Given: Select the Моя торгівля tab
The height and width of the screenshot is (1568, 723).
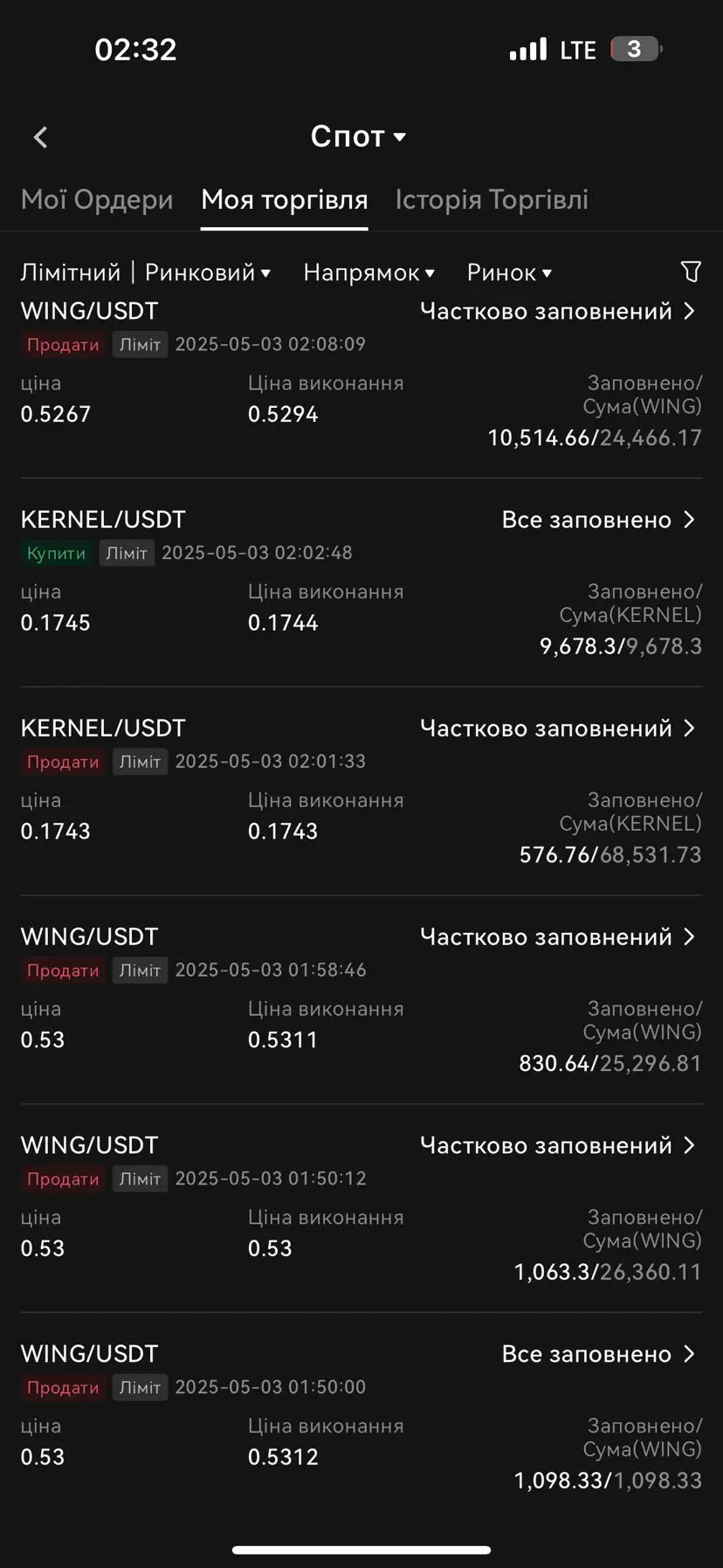Looking at the screenshot, I should (x=285, y=200).
